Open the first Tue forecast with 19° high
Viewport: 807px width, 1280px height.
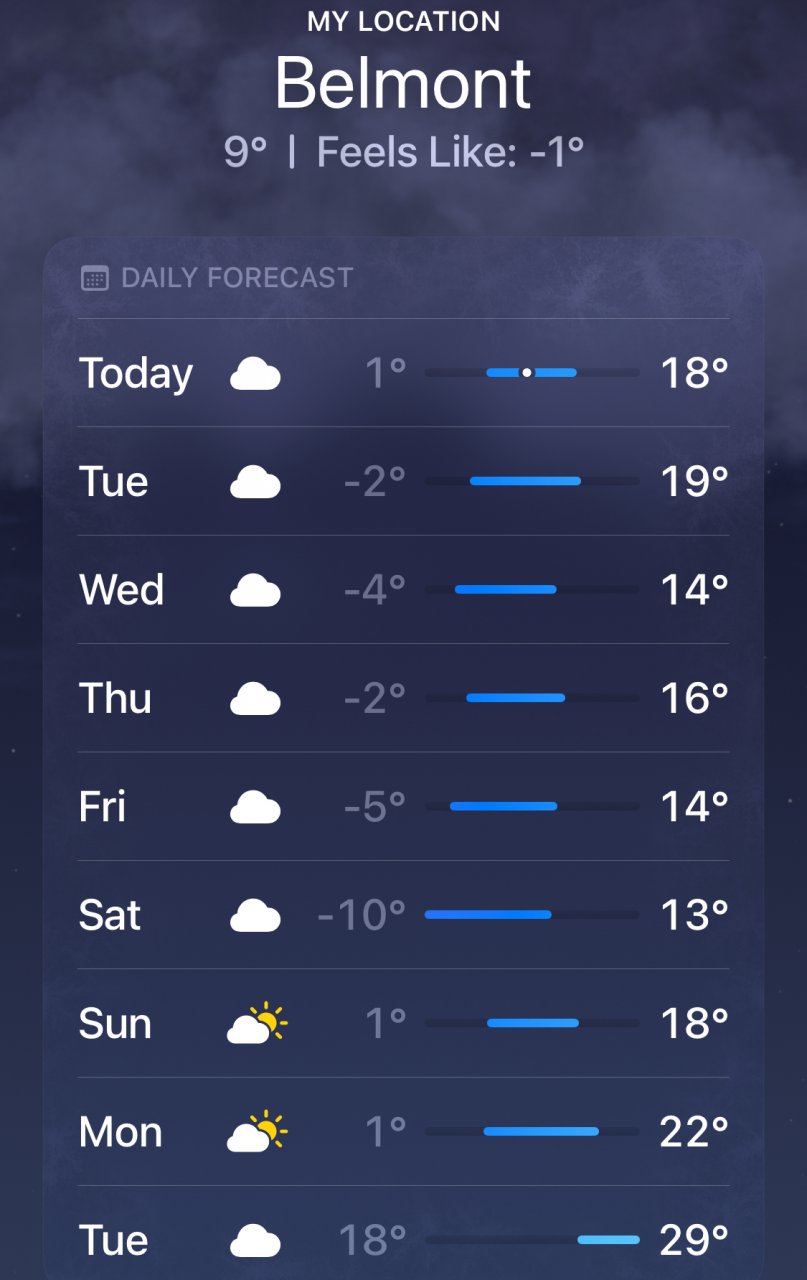[403, 481]
